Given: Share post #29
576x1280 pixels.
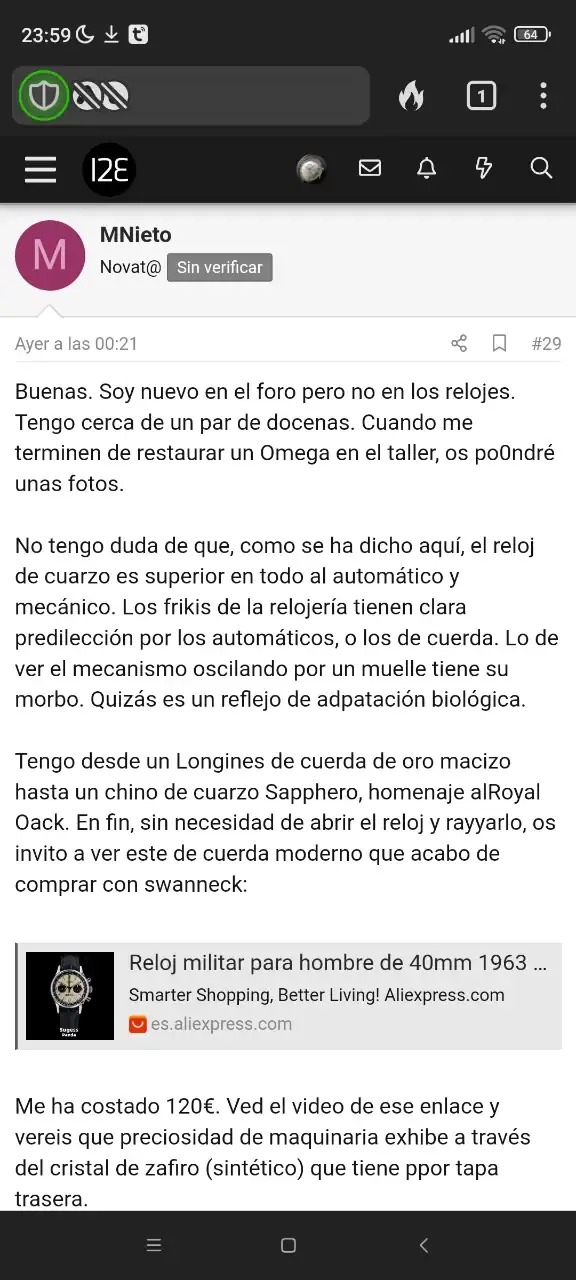Looking at the screenshot, I should coord(459,344).
